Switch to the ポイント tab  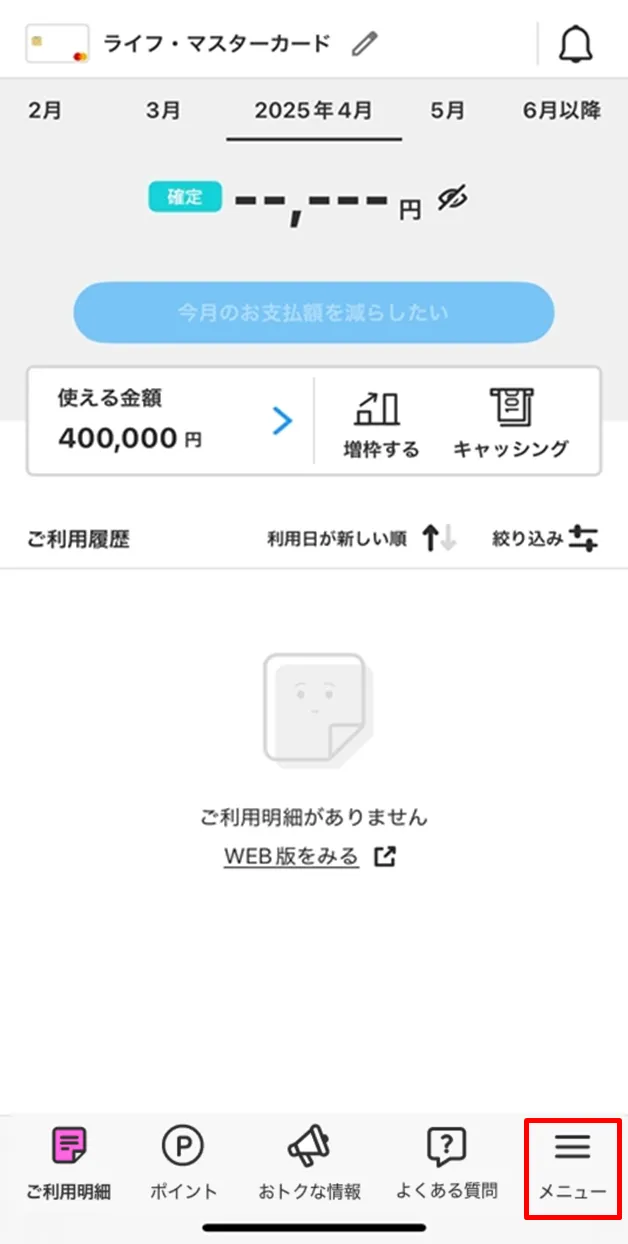(183, 1164)
